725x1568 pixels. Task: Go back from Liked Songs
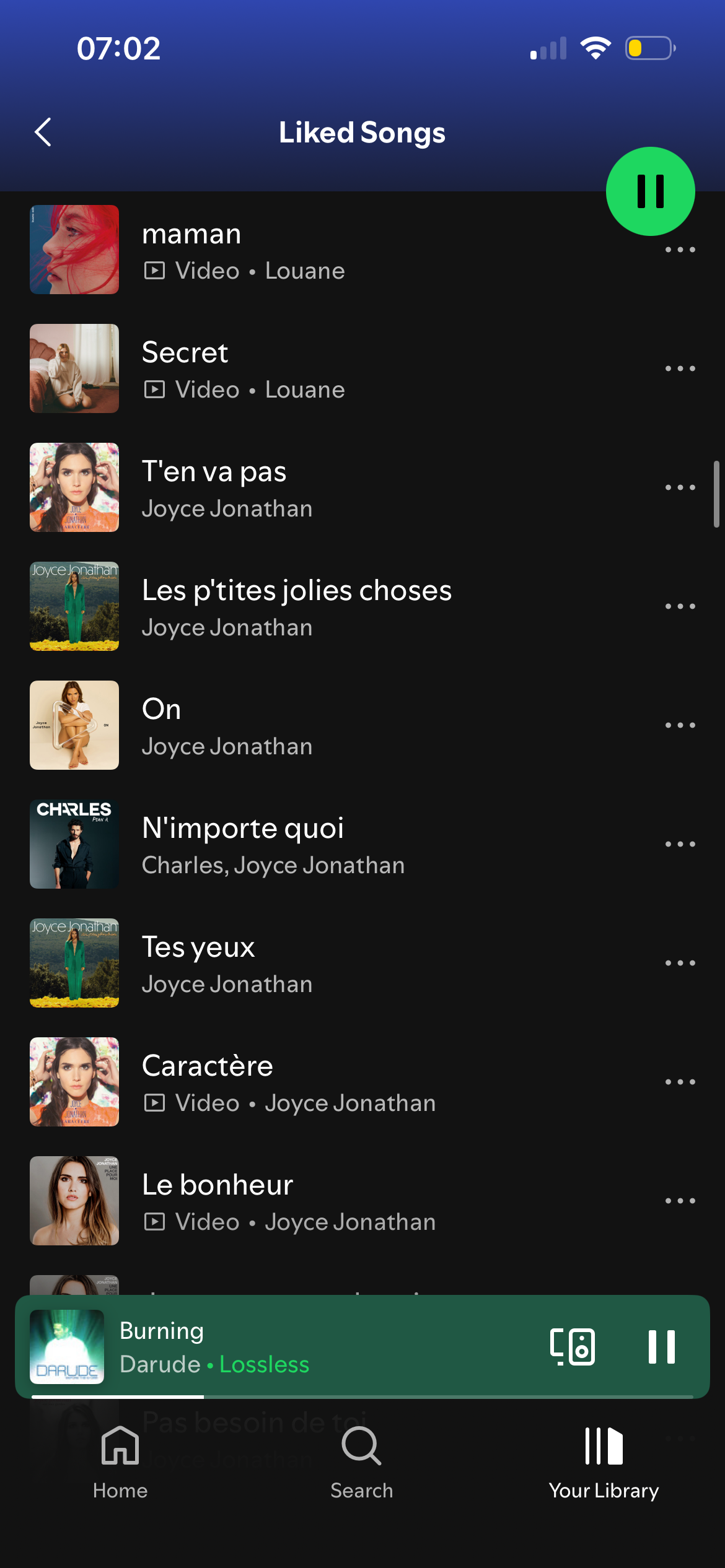(x=43, y=132)
